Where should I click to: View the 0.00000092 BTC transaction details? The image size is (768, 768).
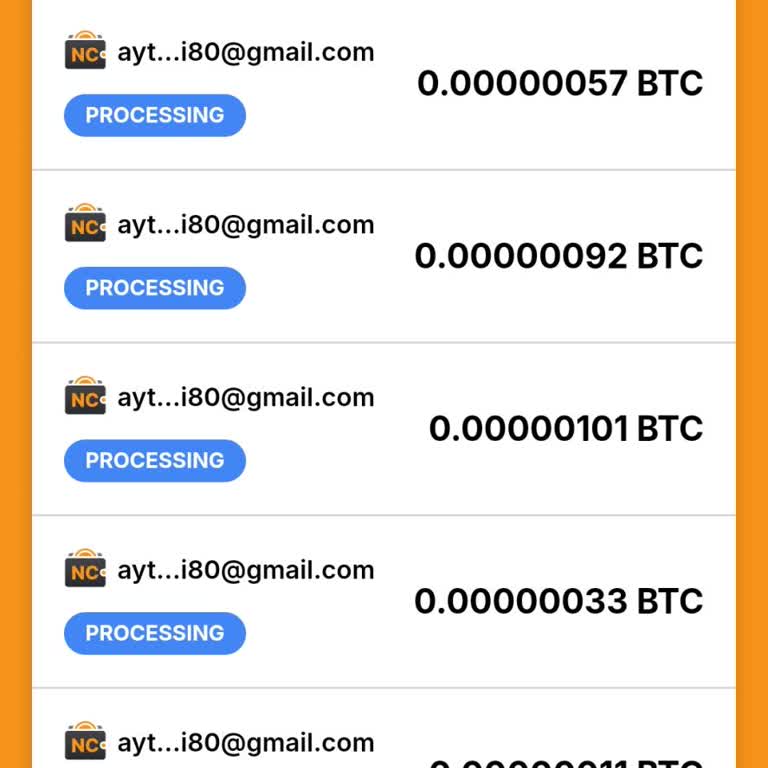384,257
